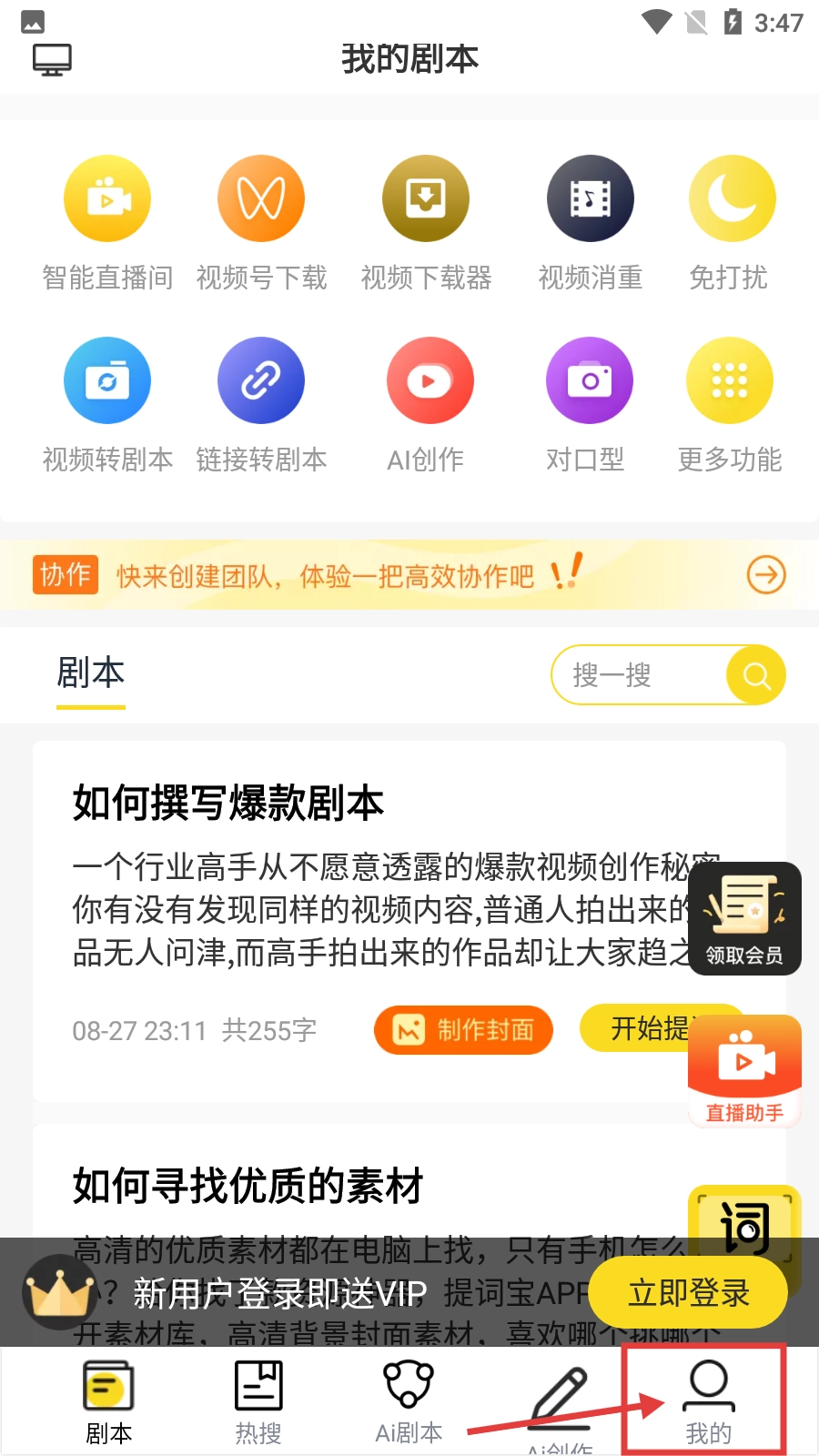Open 直播助手 floating button

744,1071
